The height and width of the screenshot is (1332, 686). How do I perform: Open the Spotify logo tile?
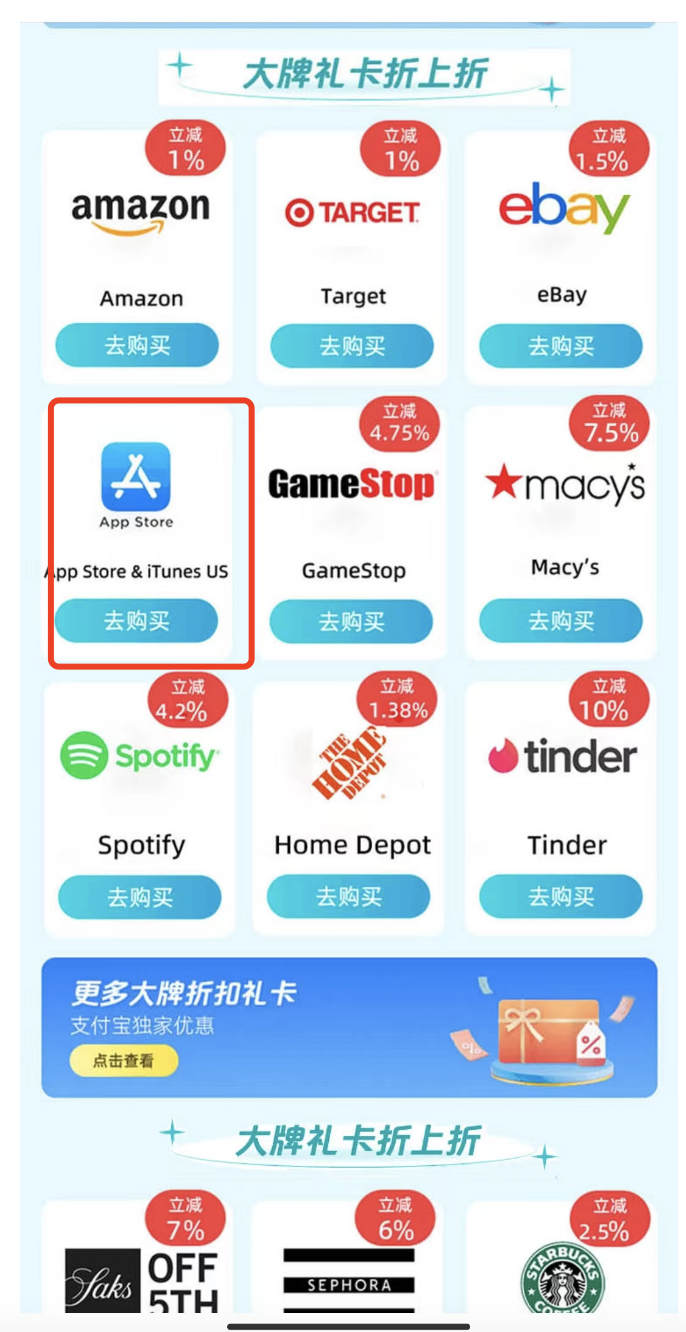[x=139, y=756]
